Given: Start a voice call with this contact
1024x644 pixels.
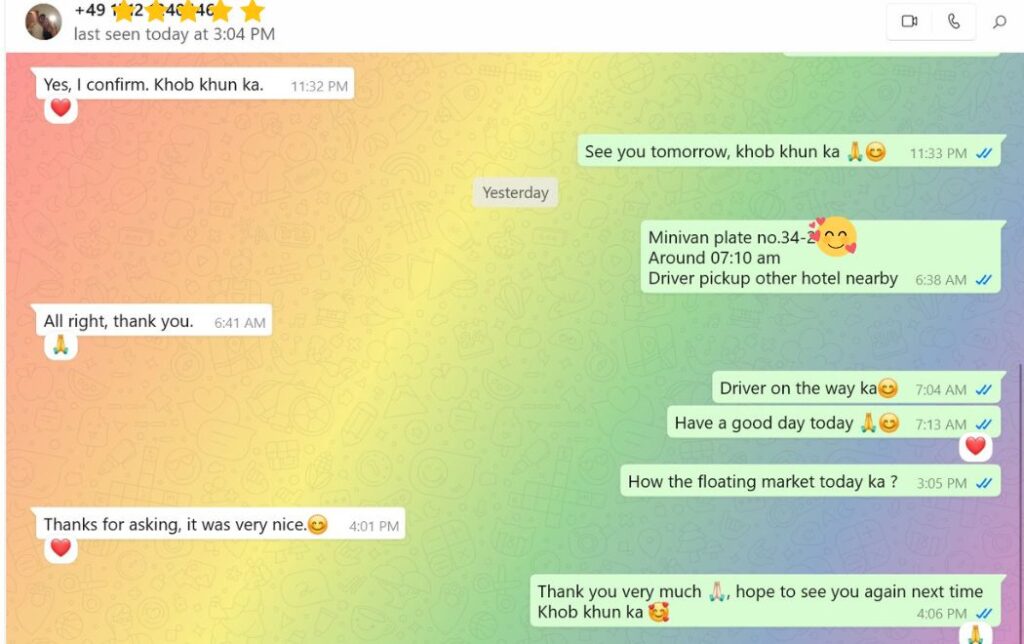Looking at the screenshot, I should tap(953, 21).
